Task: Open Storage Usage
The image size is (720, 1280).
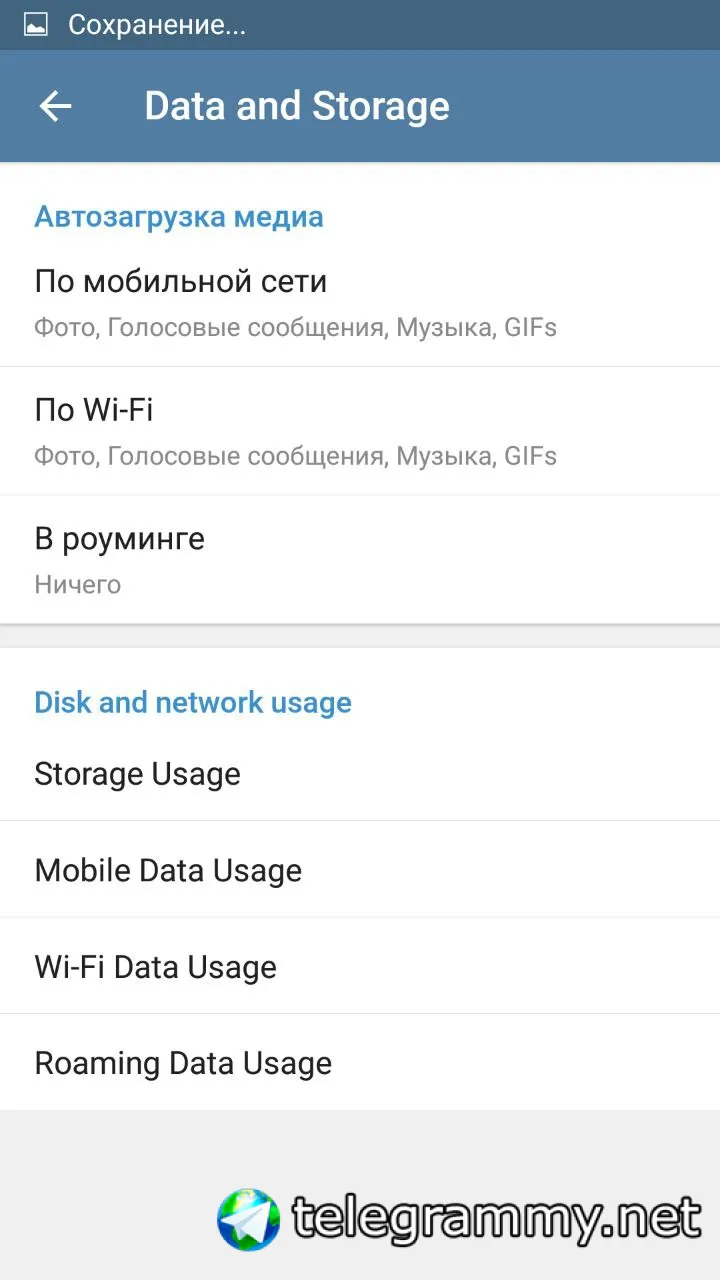Action: coord(360,774)
